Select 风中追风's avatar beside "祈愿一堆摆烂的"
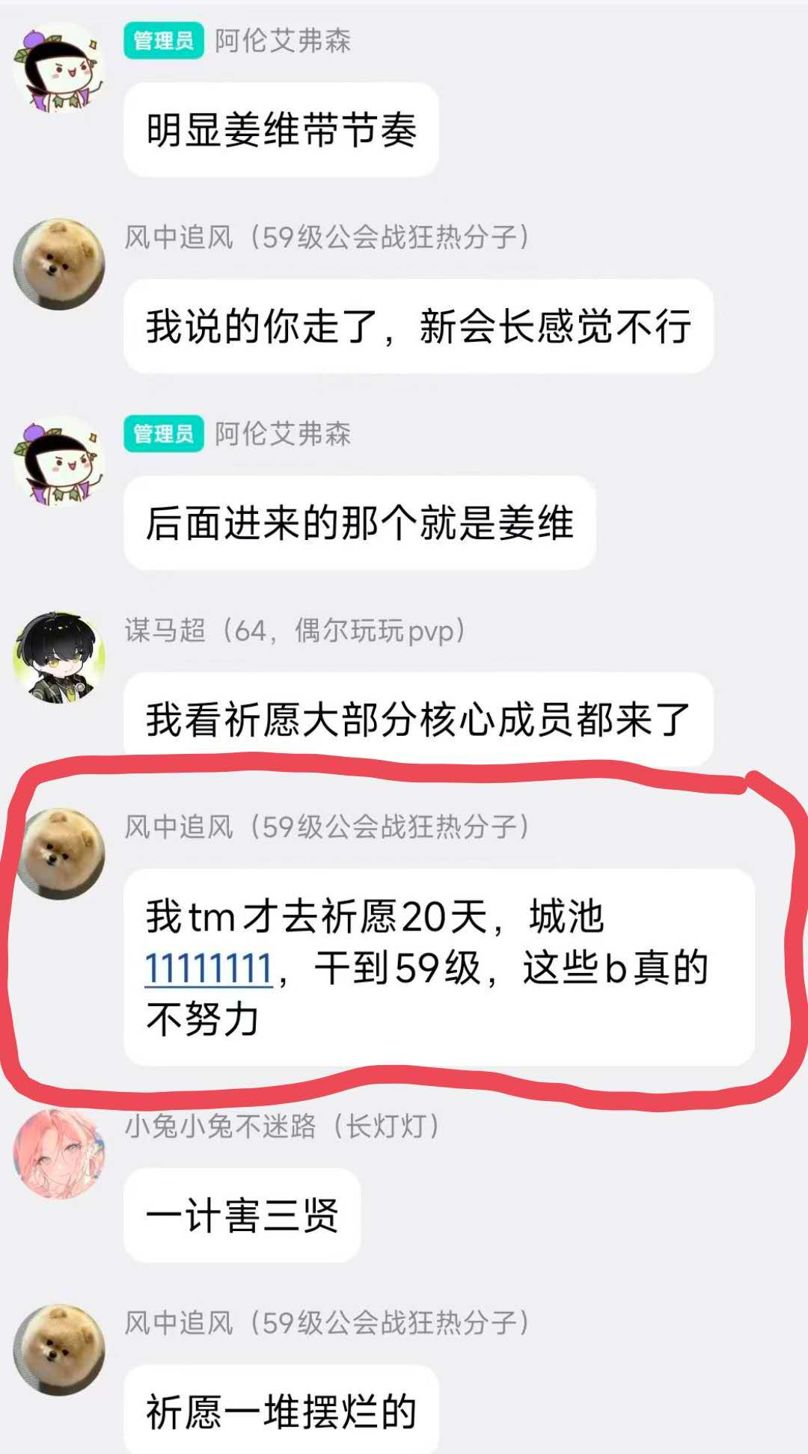This screenshot has height=1454, width=808. pyautogui.click(x=59, y=1350)
